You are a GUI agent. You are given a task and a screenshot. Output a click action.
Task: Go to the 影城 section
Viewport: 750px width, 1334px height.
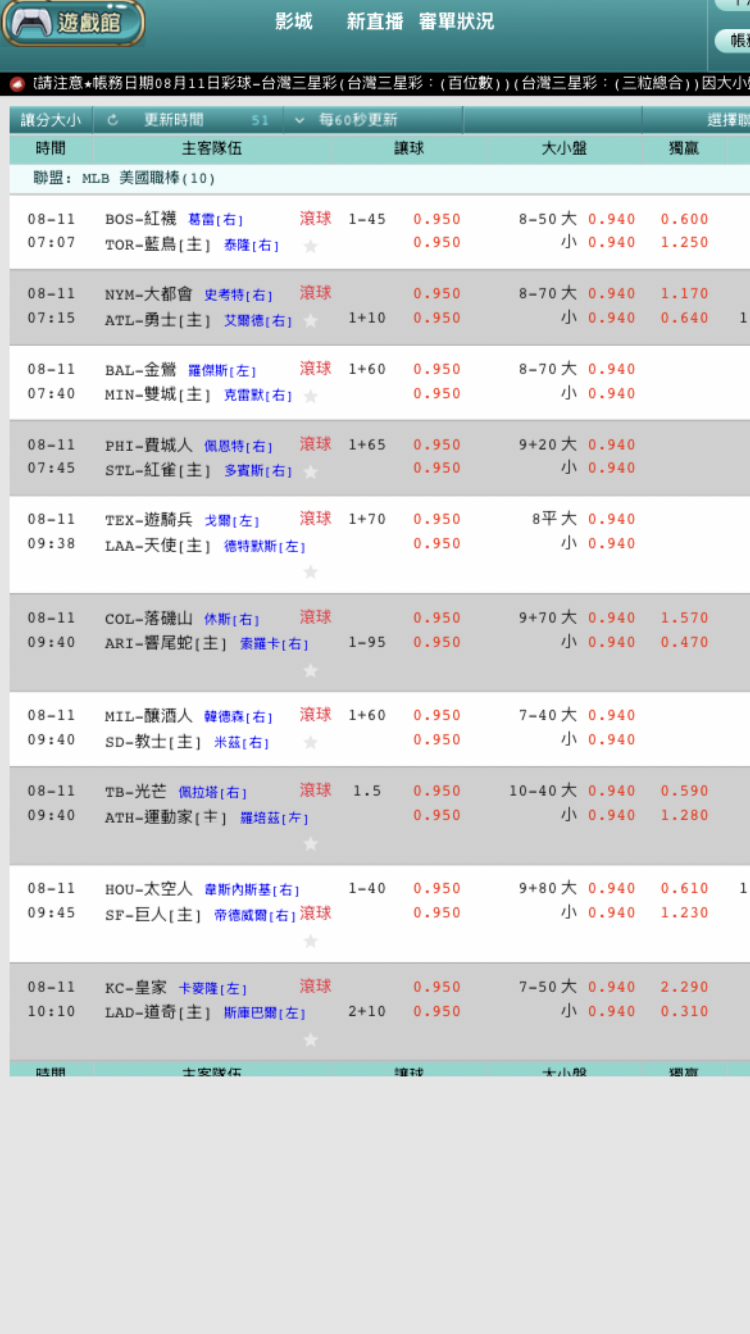[x=294, y=21]
